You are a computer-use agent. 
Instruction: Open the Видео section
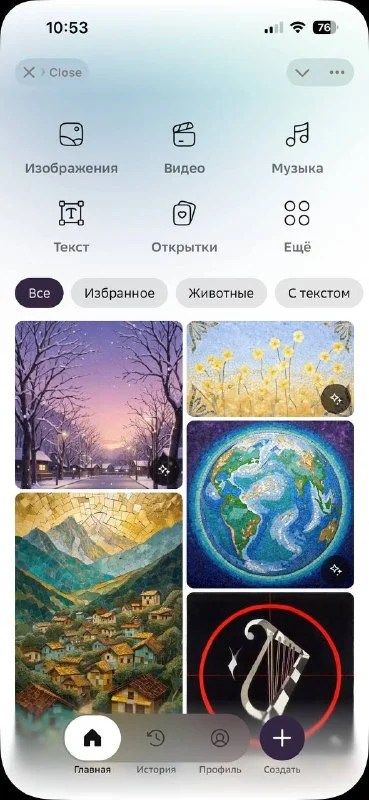(x=184, y=148)
